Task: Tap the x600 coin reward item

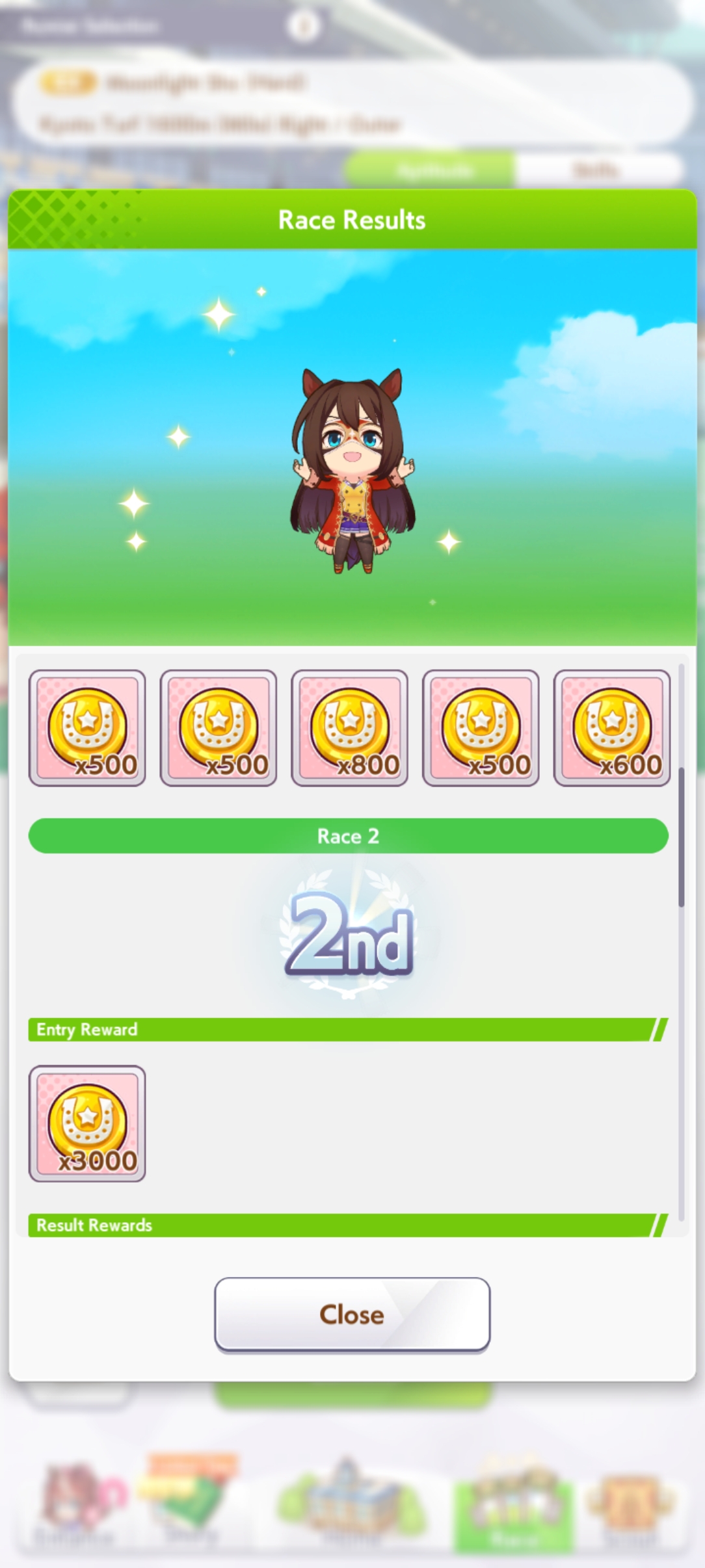Action: coord(611,728)
